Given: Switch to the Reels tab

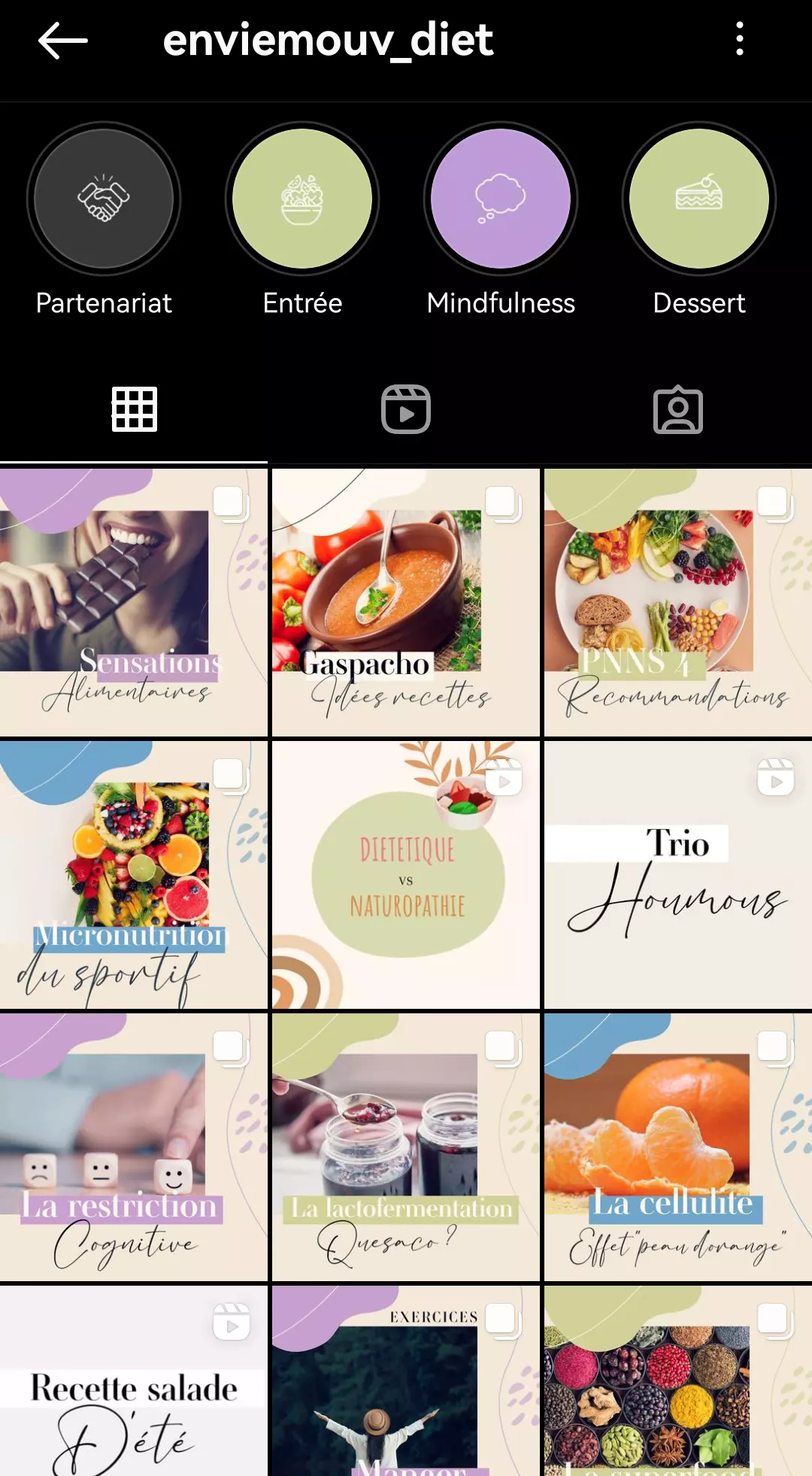Looking at the screenshot, I should coord(406,409).
